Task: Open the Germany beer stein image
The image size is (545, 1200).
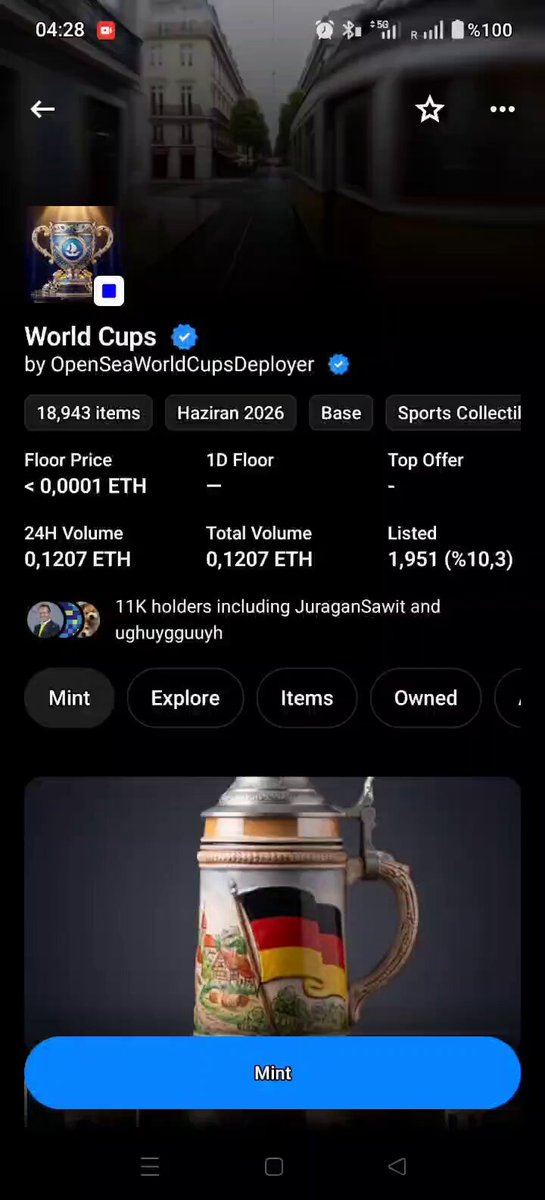Action: (x=272, y=907)
